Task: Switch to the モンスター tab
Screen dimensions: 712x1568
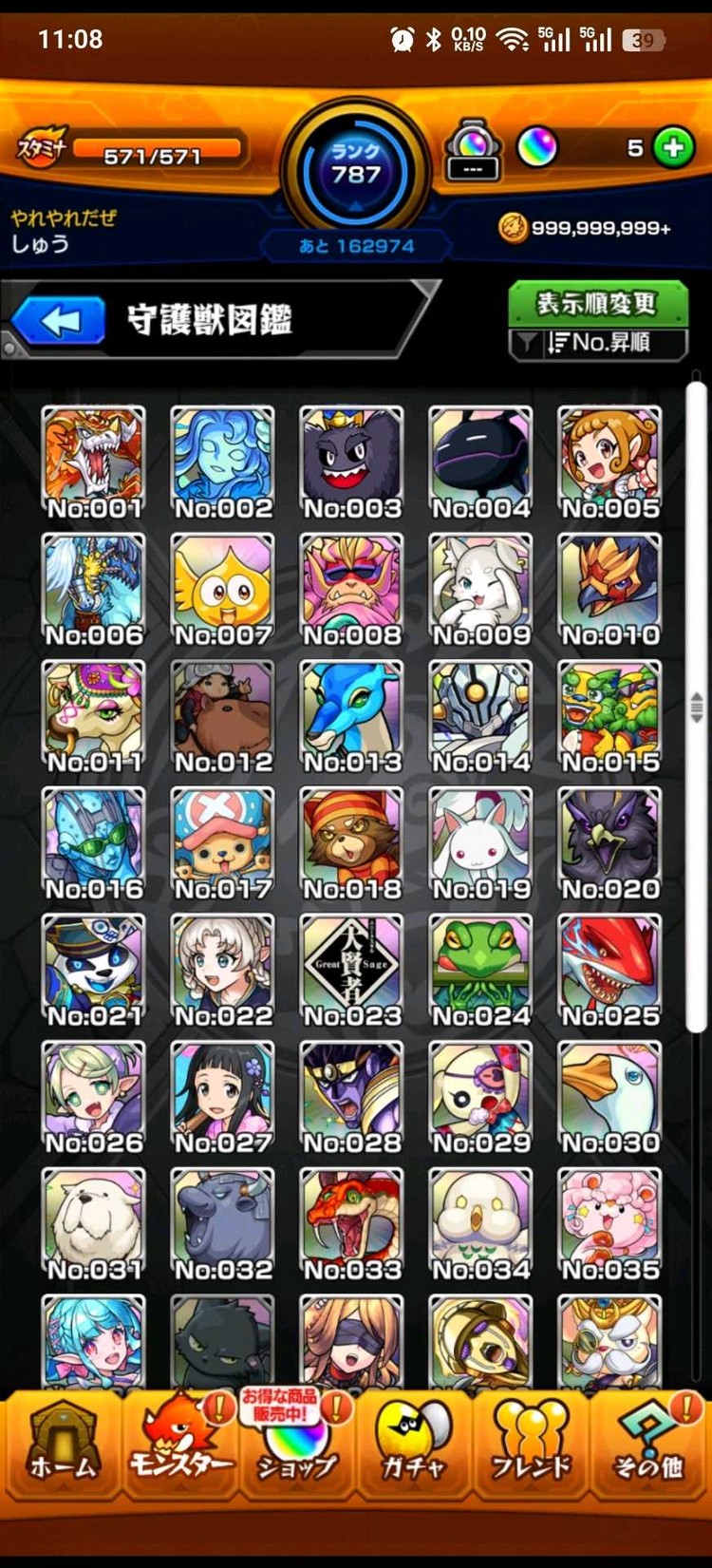Action: click(179, 1442)
